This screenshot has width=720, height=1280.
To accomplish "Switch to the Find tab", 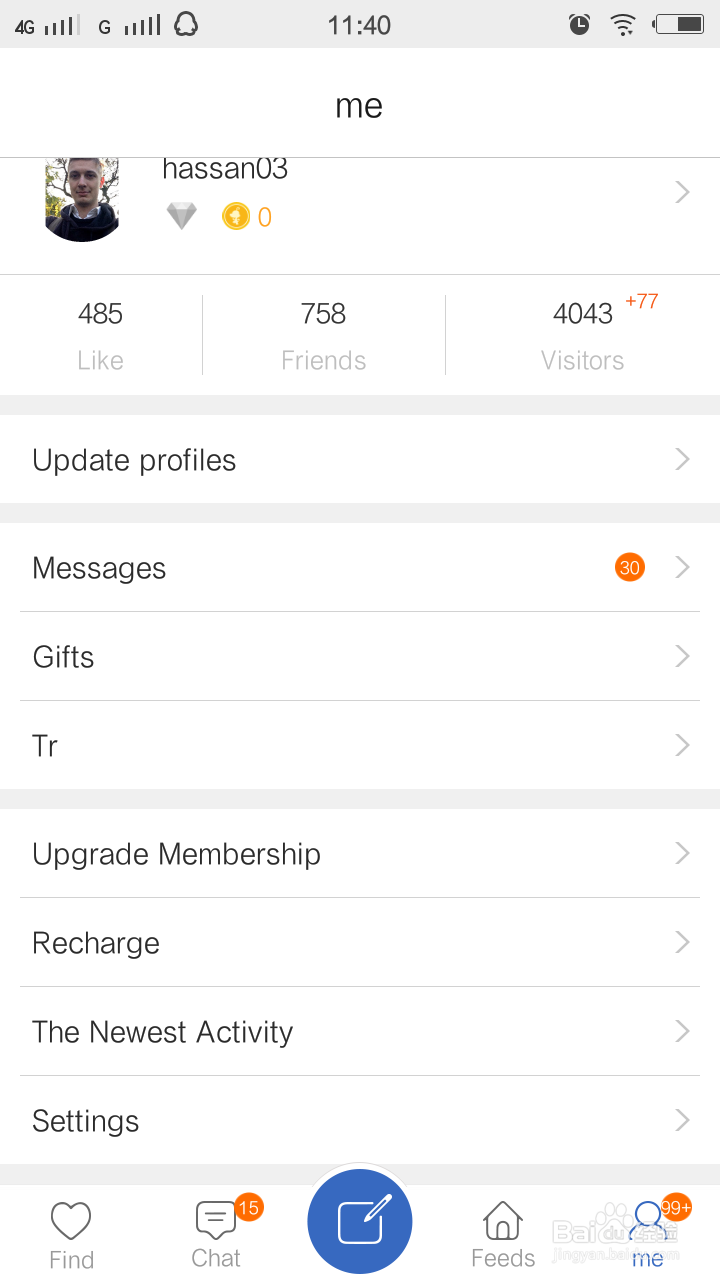I will [x=71, y=1234].
